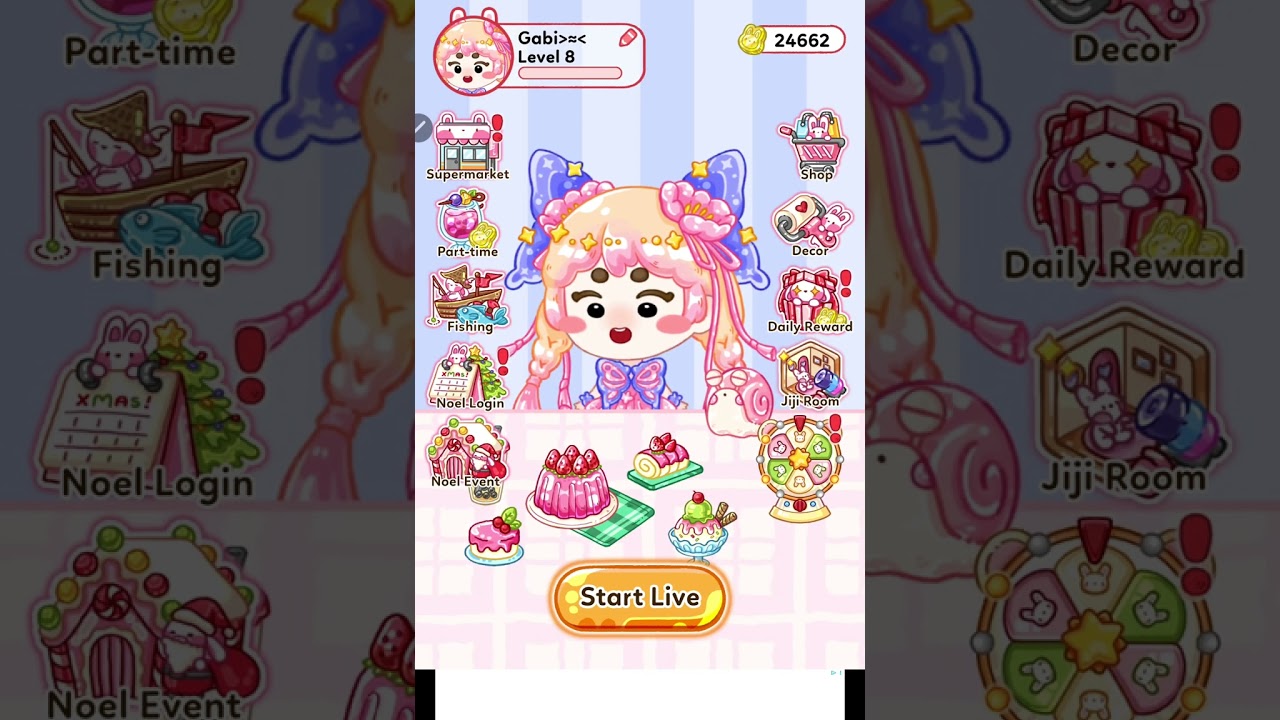Open Part-time jobs
This screenshot has width=1280, height=720.
click(466, 221)
